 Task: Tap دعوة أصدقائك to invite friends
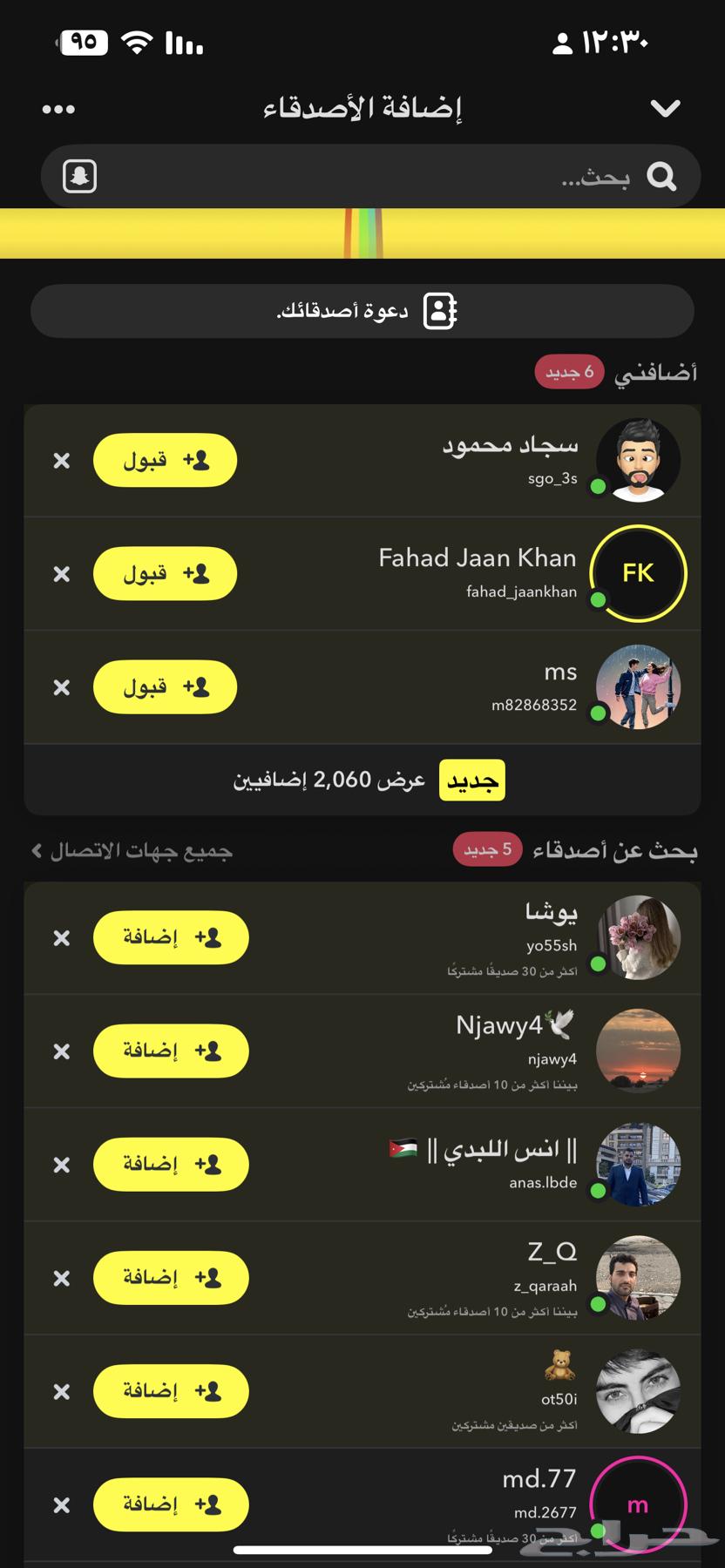362,309
